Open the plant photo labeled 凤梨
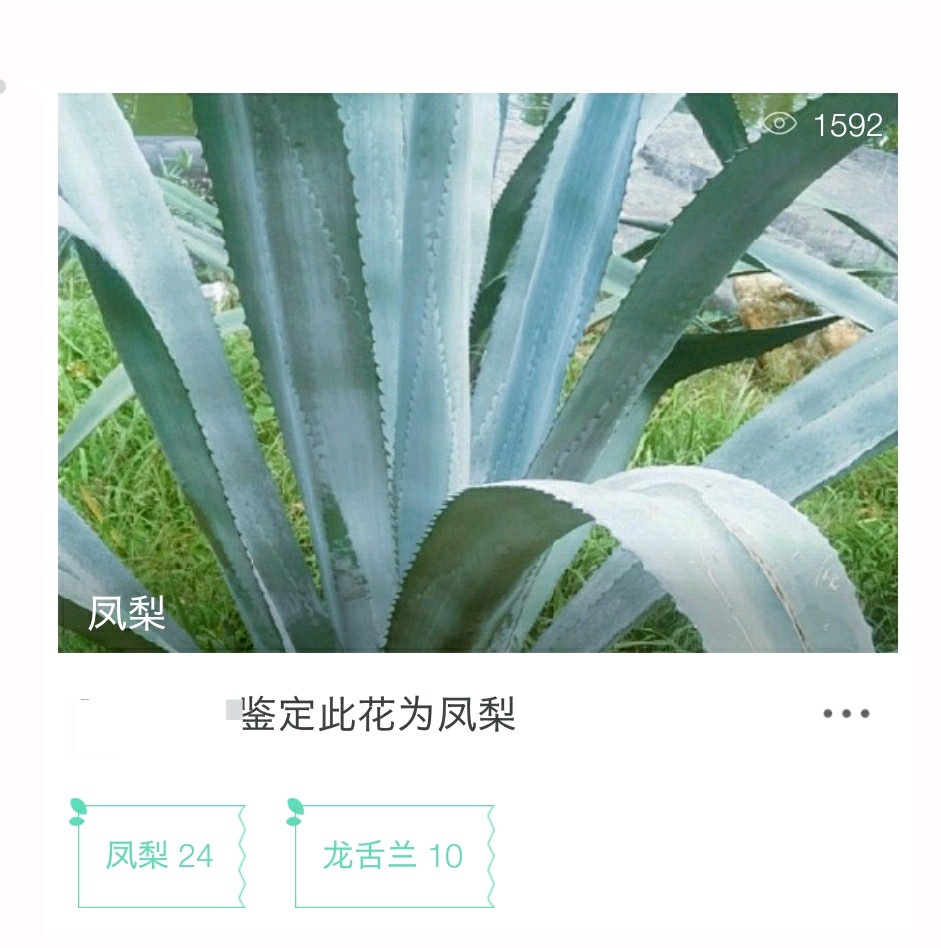Image resolution: width=941 pixels, height=948 pixels. (477, 372)
